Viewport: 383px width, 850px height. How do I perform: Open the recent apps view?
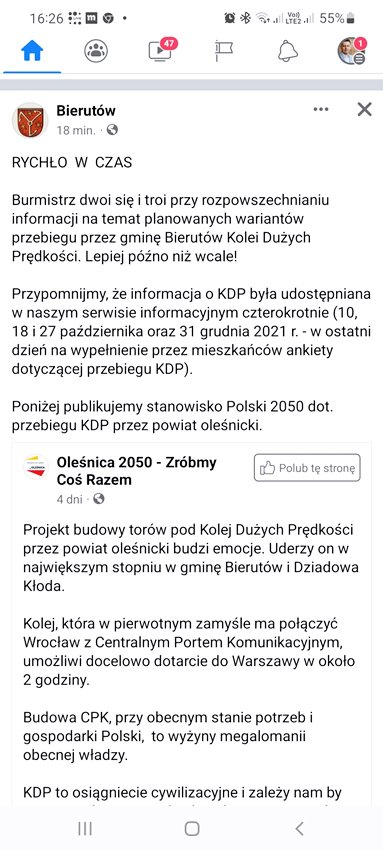click(85, 828)
